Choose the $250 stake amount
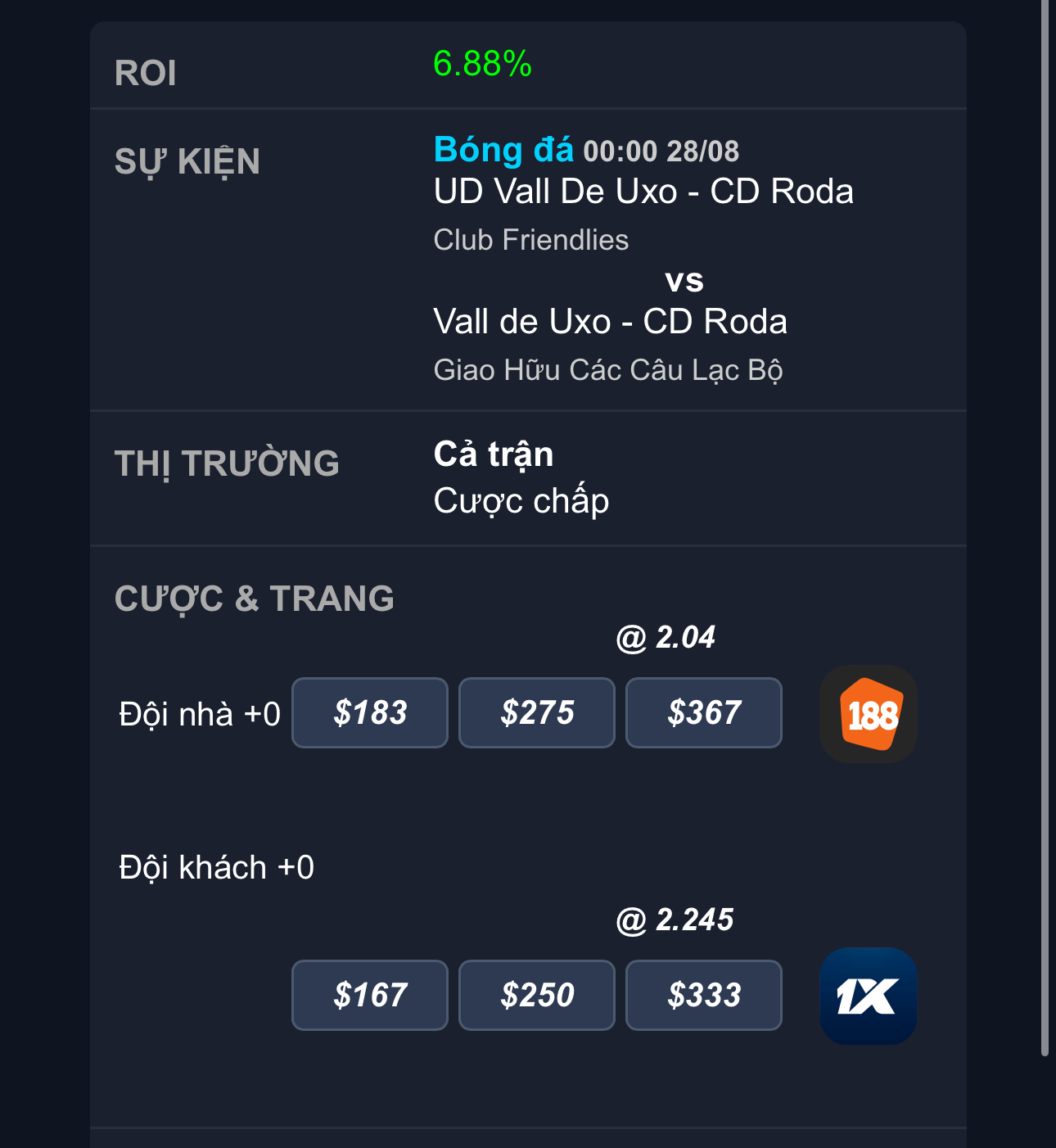This screenshot has width=1056, height=1148. 537,995
